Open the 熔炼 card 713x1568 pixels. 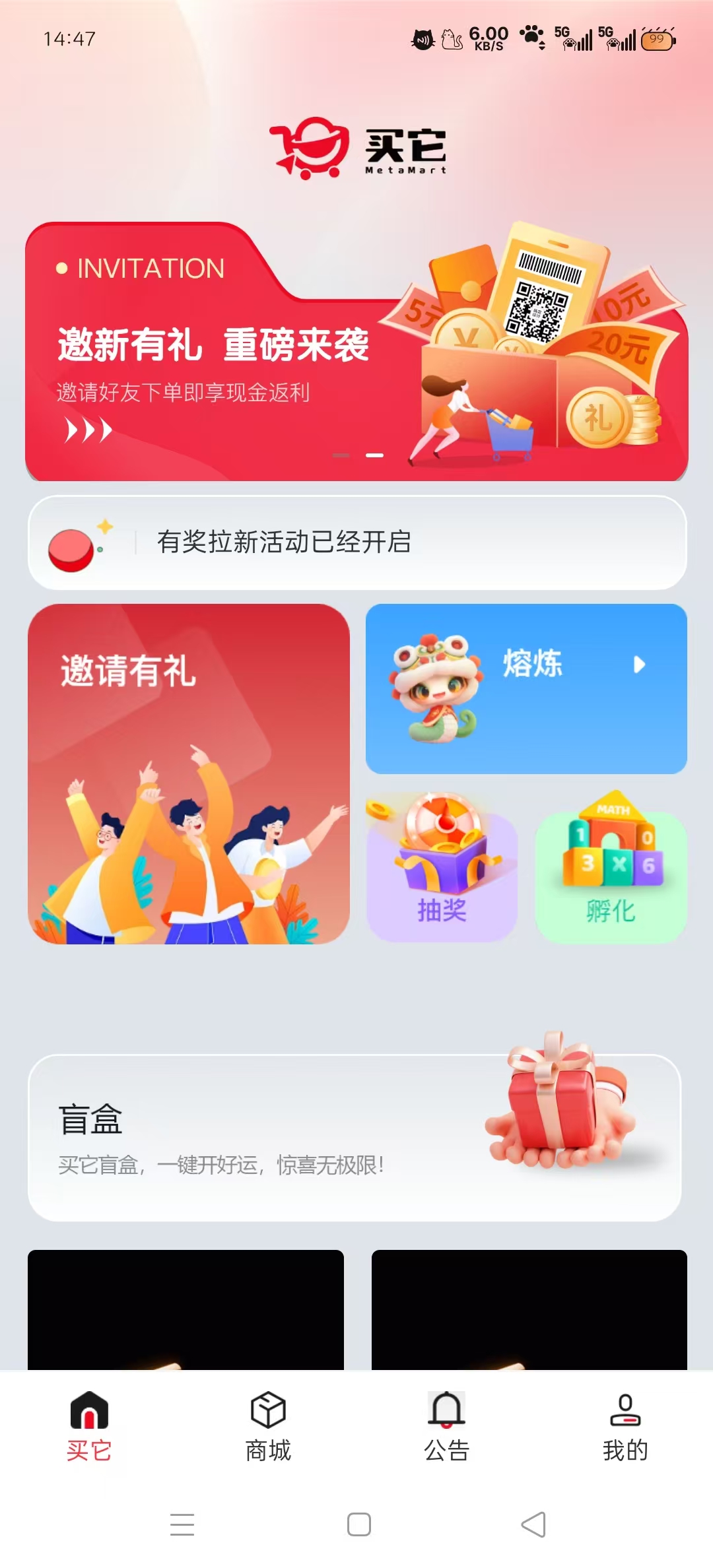[x=526, y=688]
